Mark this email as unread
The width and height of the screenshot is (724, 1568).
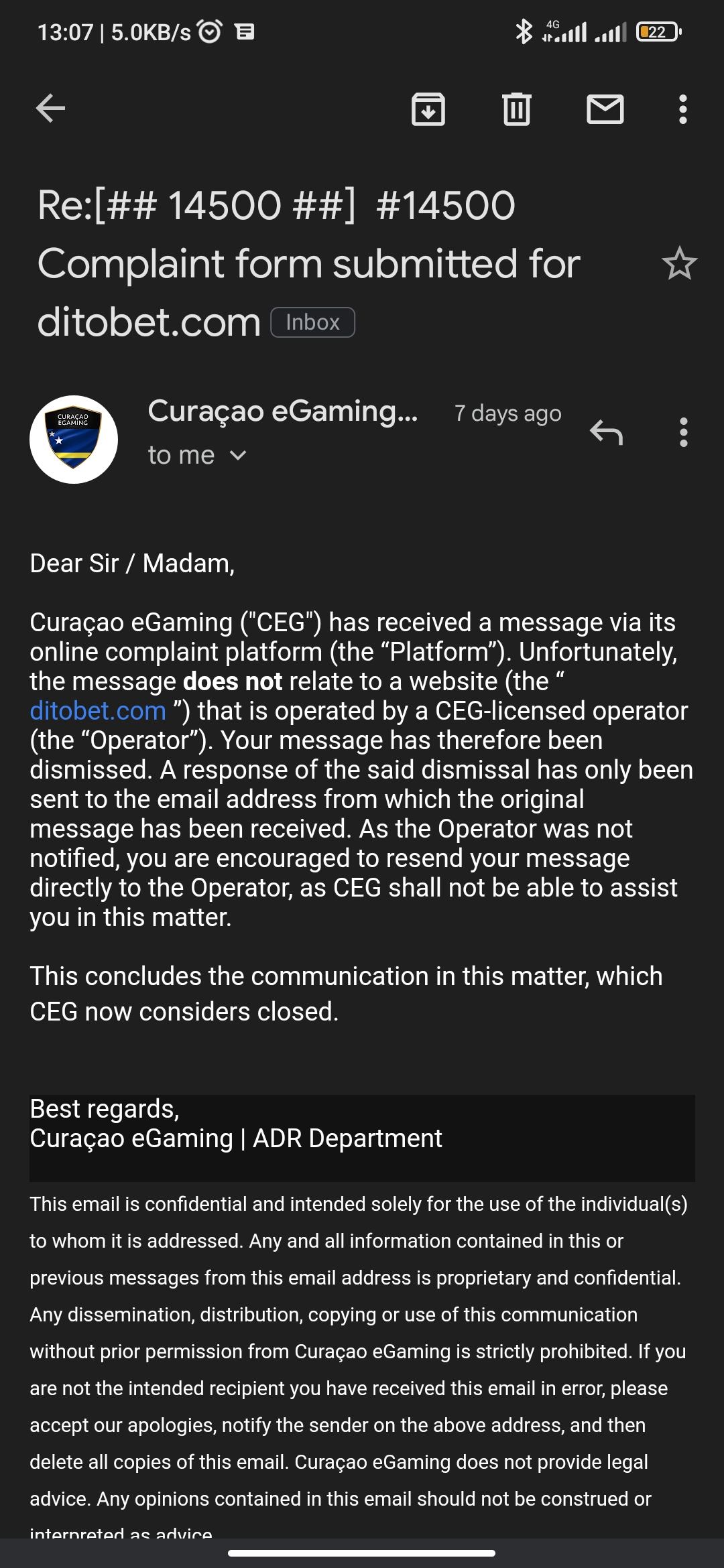coord(605,109)
